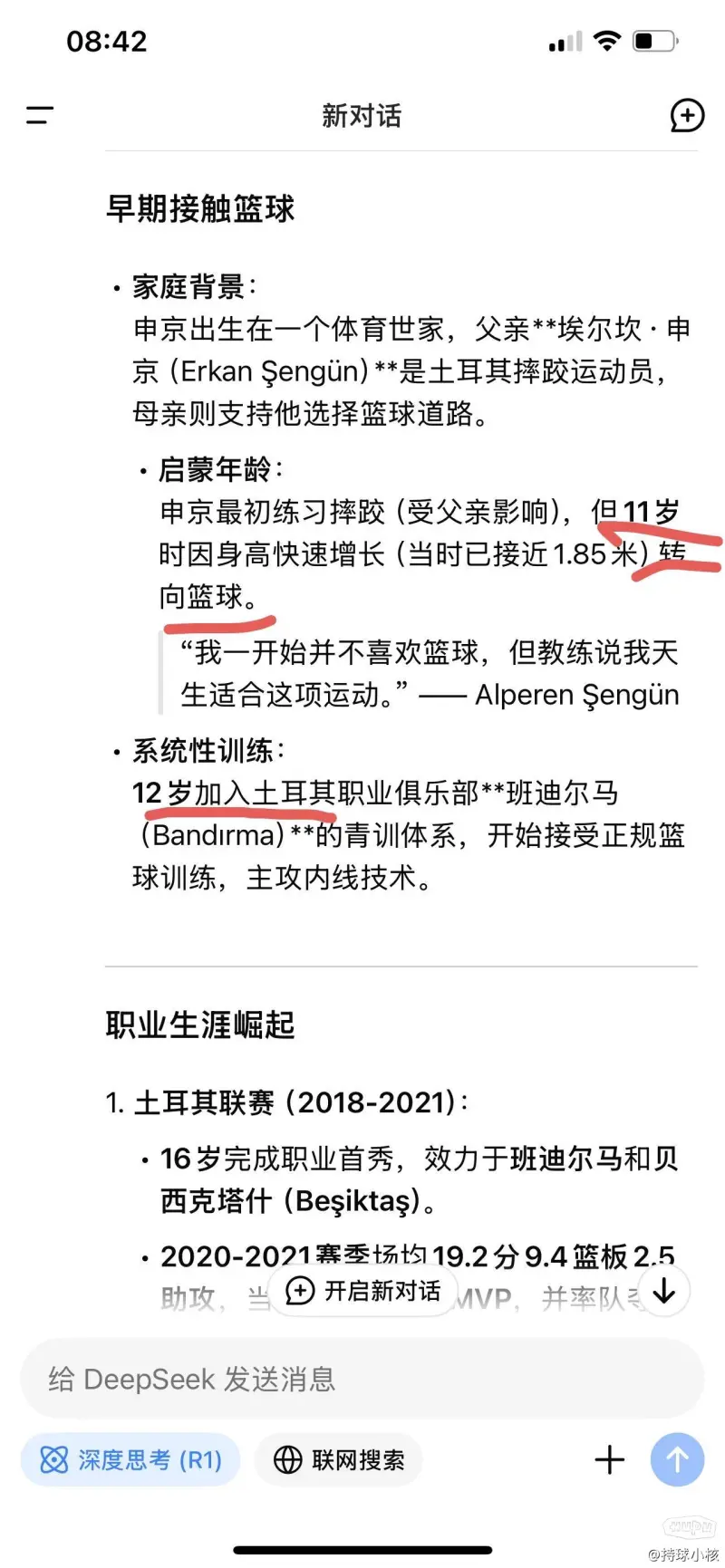Viewport: 725px width, 1568px height.
Task: Start a new chat from top-right icon
Action: 687,115
